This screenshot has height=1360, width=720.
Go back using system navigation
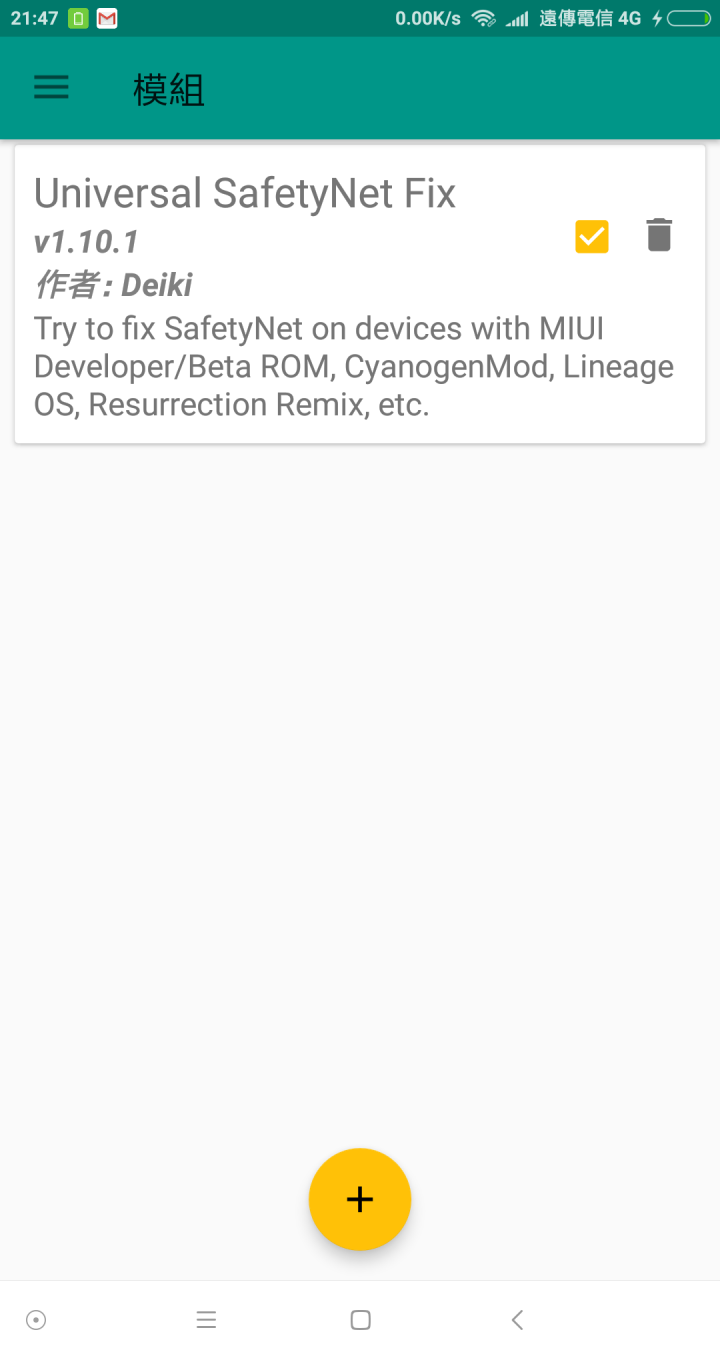(x=517, y=1320)
